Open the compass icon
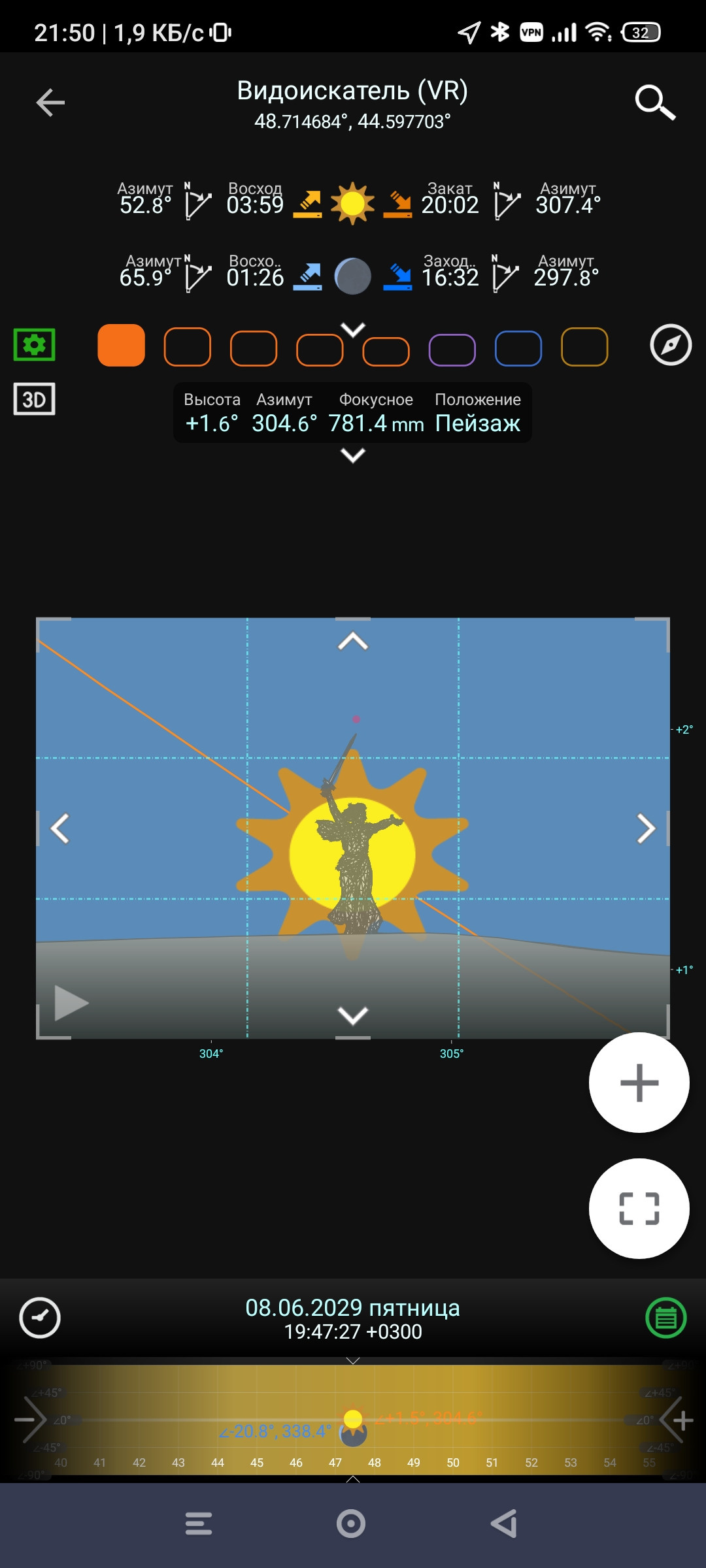The image size is (706, 1568). [671, 344]
